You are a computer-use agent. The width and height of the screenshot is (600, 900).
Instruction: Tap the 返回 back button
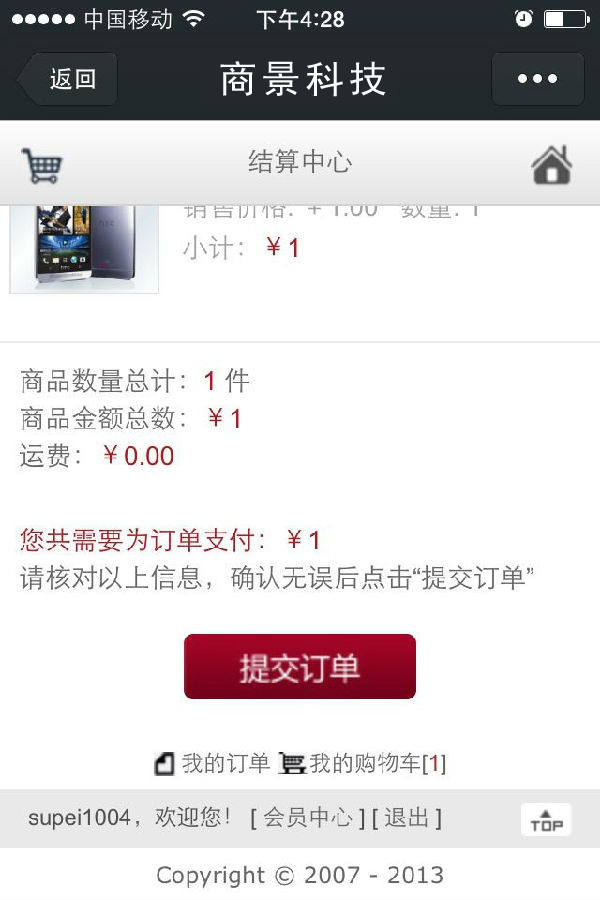(68, 80)
